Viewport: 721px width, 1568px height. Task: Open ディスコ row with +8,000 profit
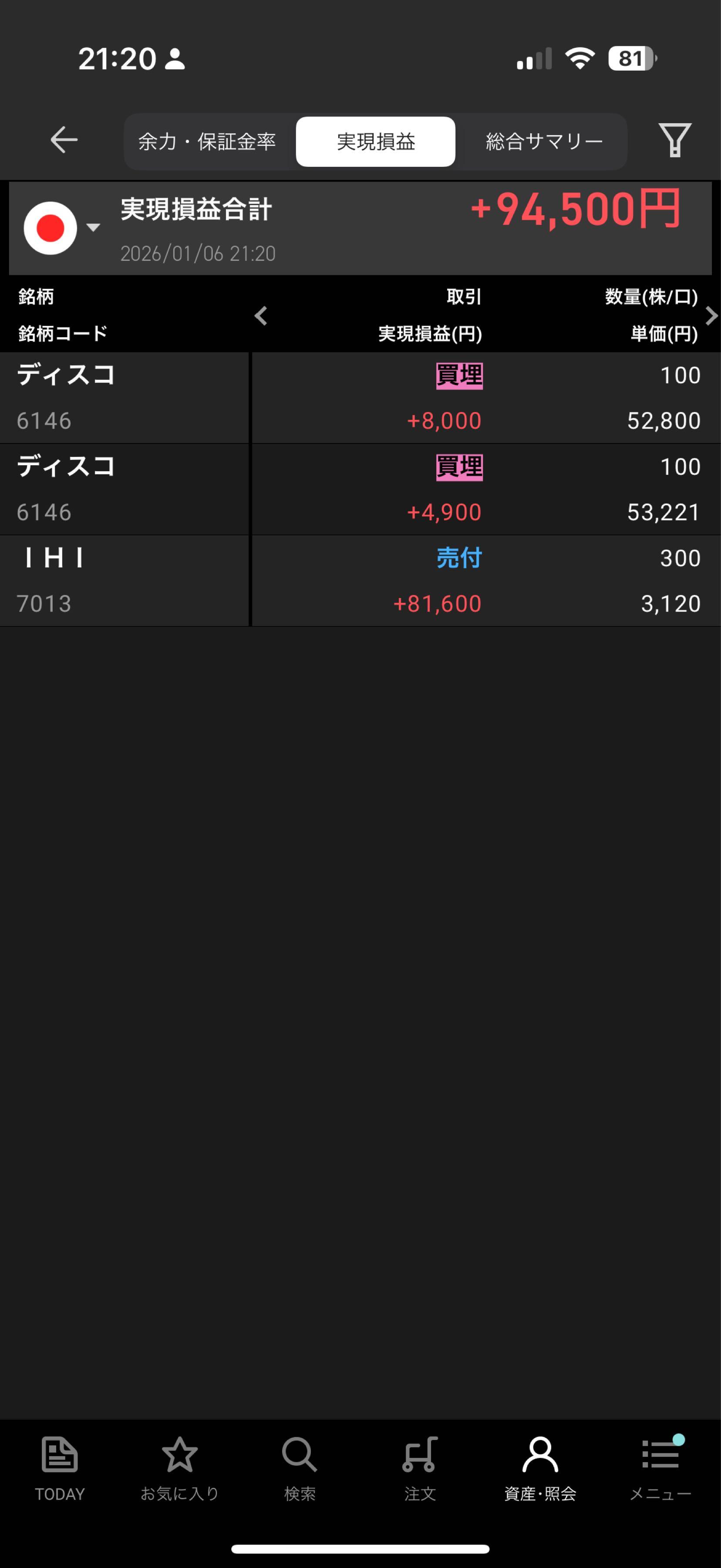click(360, 398)
